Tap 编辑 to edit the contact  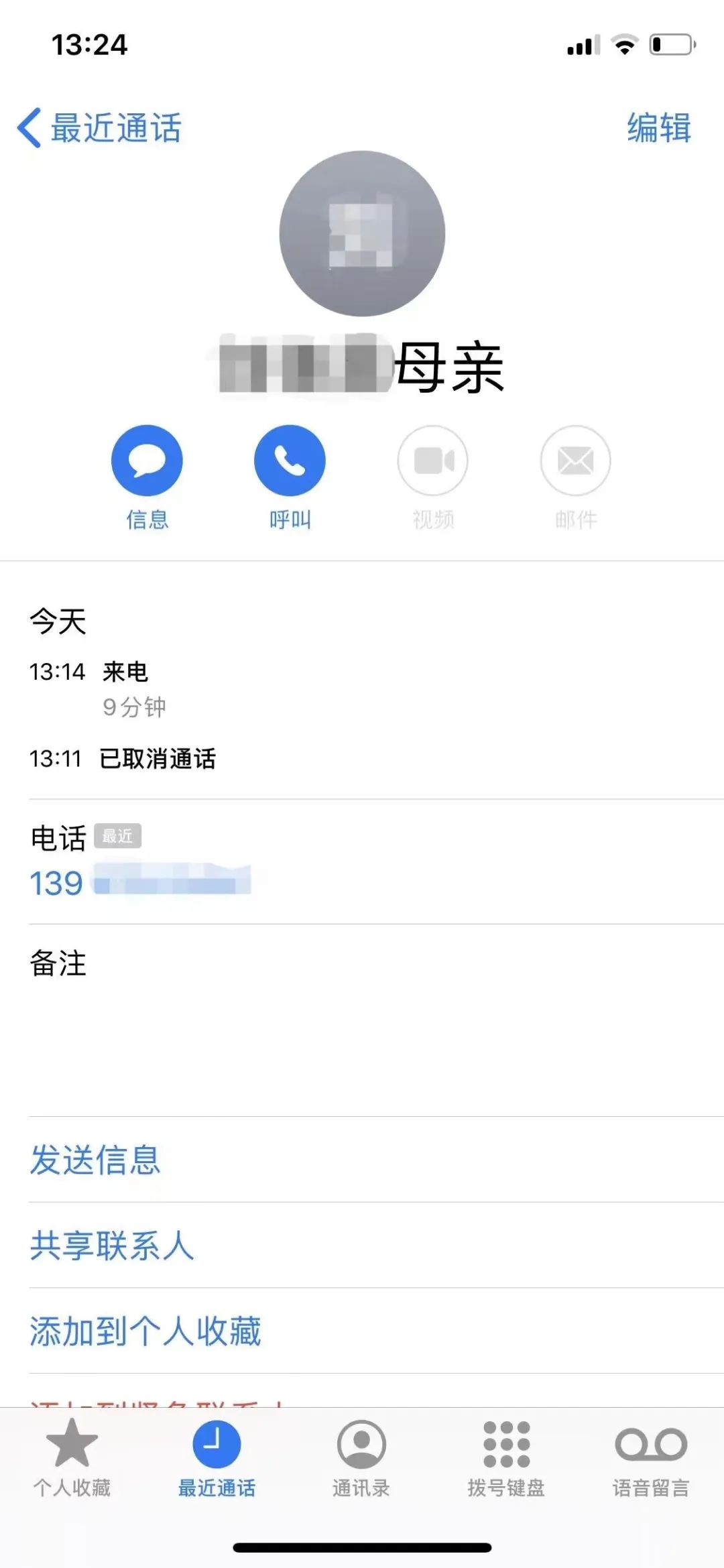(x=659, y=127)
